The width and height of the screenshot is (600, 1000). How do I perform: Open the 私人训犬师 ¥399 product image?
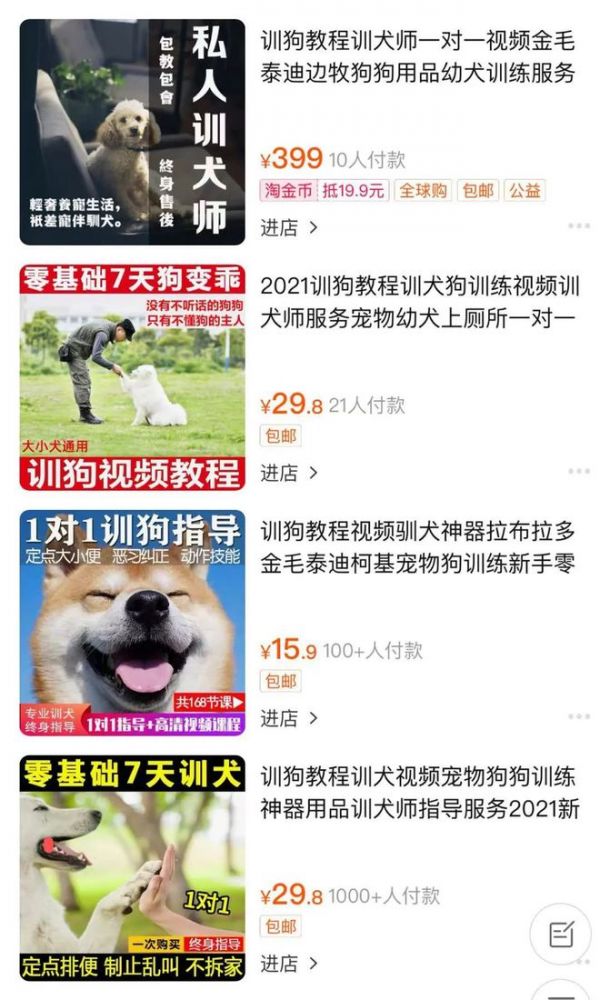[132, 132]
